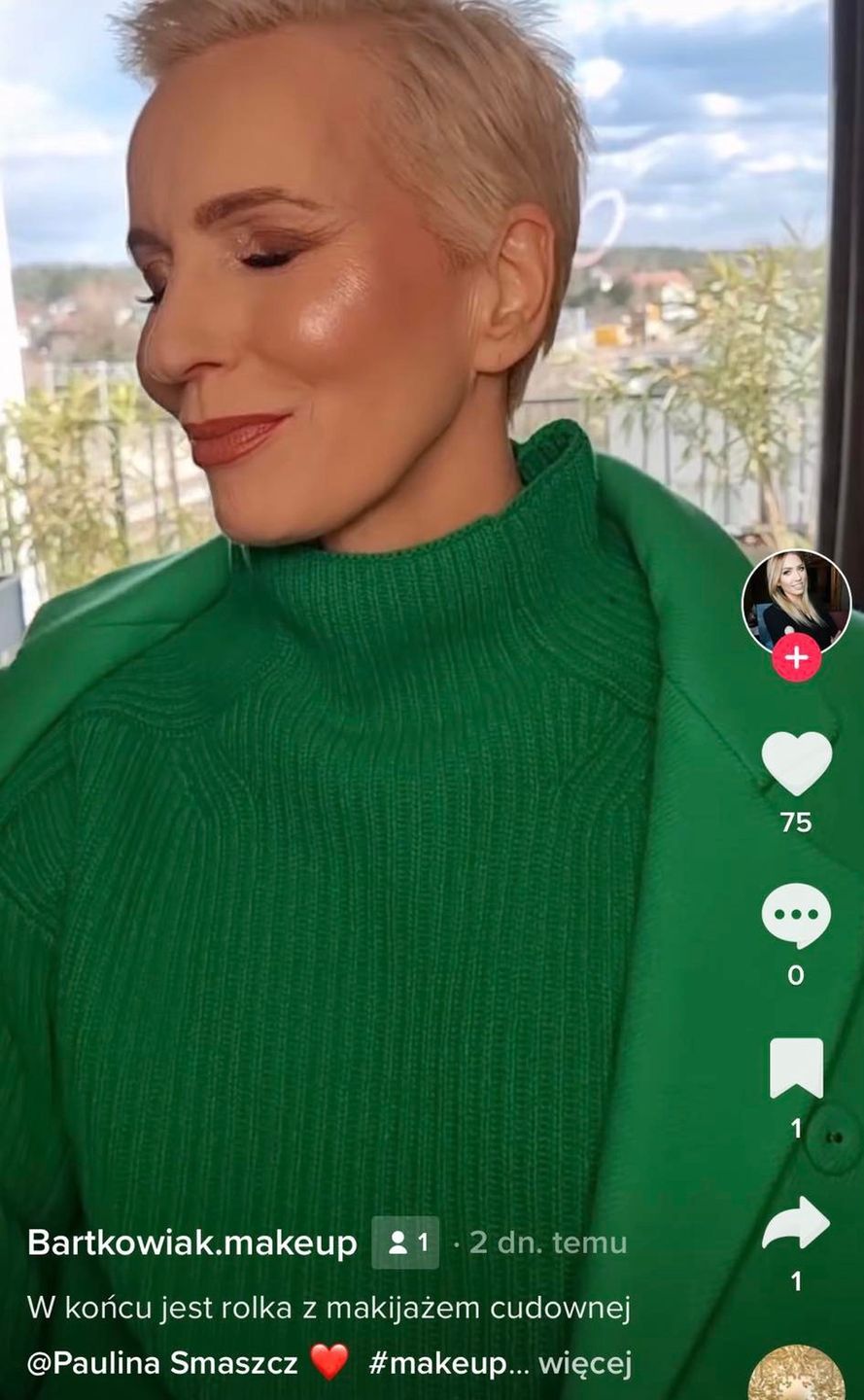The height and width of the screenshot is (1400, 864).
Task: Open the Bartkowiak.makeup username
Action: click(191, 1242)
